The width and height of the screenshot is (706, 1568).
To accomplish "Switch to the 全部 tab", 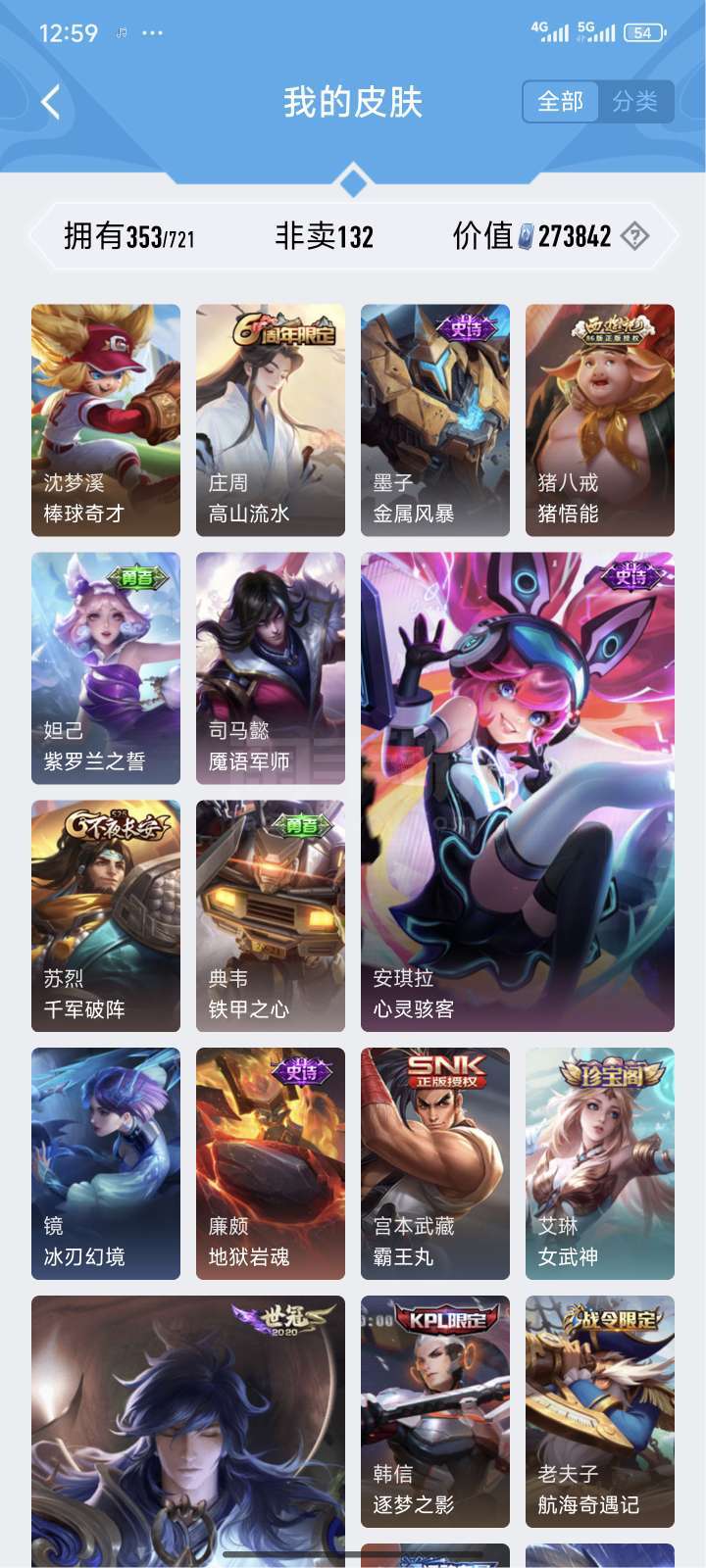I will (560, 102).
